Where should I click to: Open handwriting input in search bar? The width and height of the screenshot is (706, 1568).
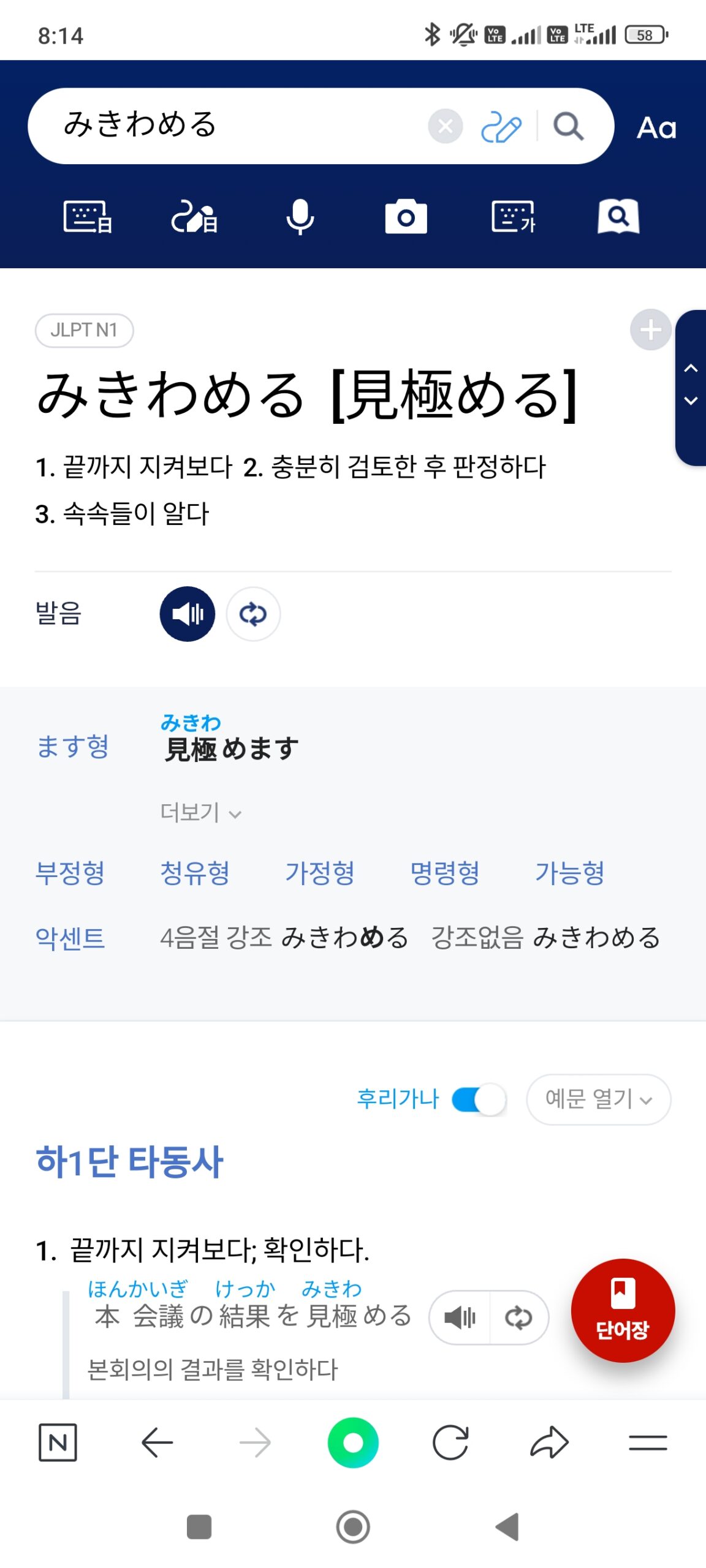pos(501,127)
